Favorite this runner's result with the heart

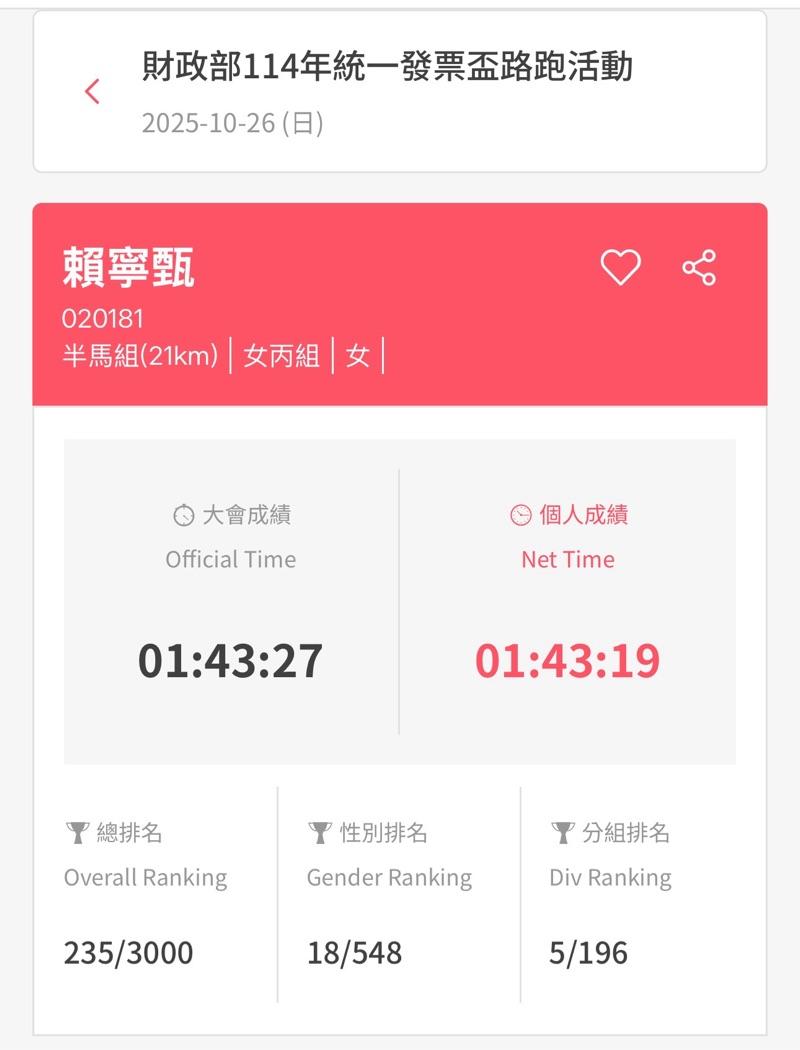coord(620,268)
